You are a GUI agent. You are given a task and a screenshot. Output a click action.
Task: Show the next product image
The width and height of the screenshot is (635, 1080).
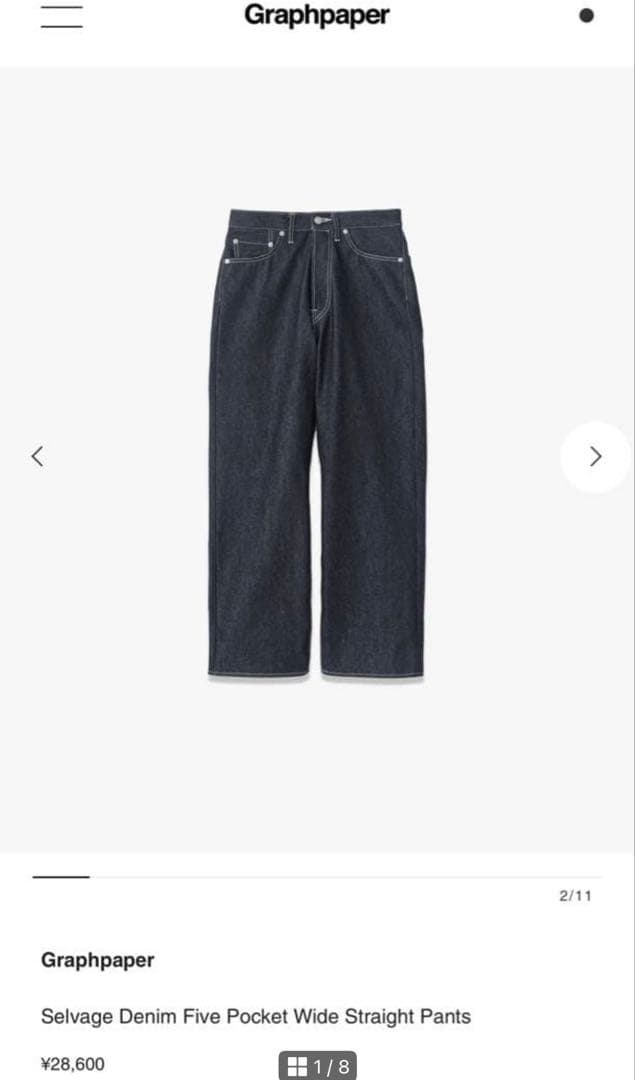pos(595,456)
